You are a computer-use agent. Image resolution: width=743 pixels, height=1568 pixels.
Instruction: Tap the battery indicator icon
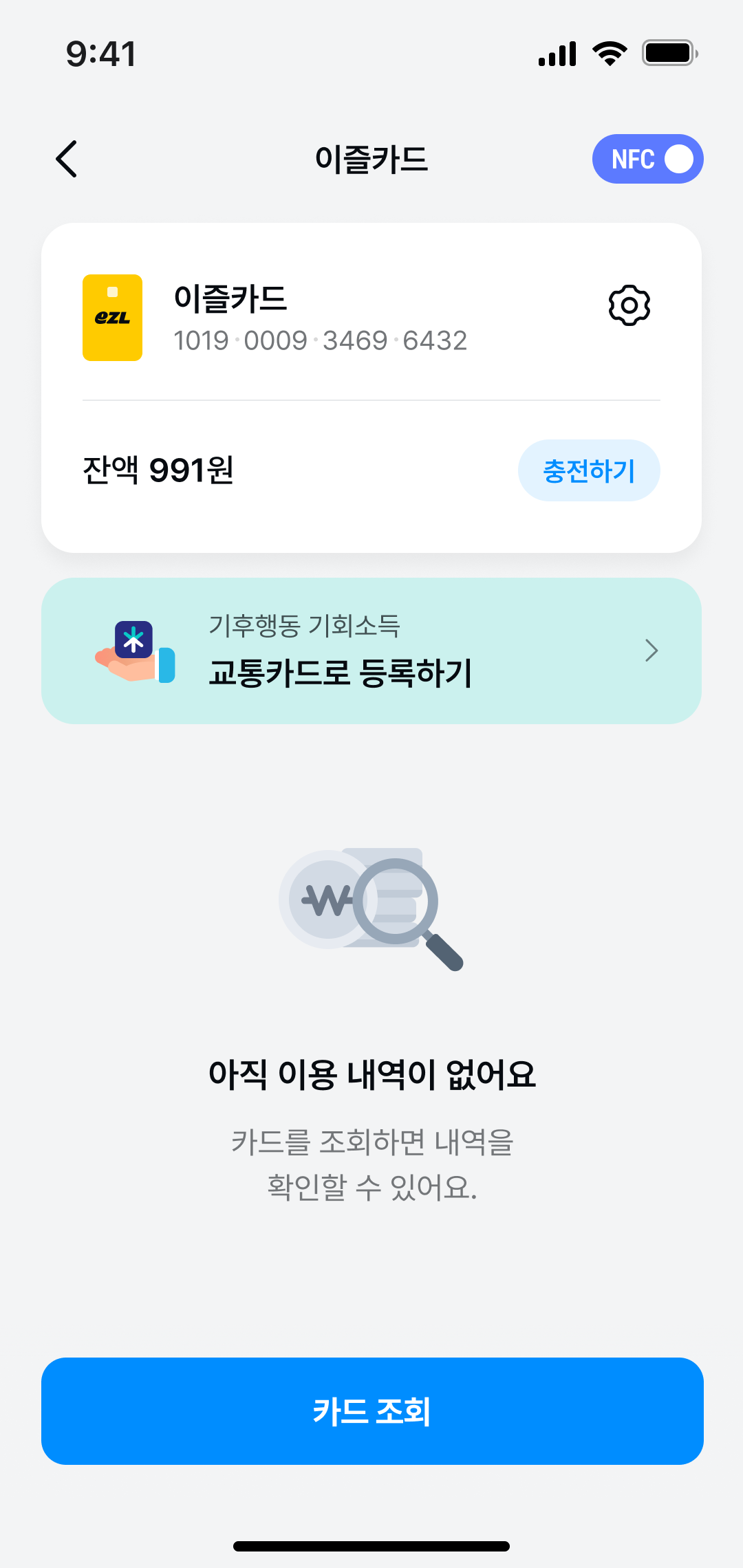[x=669, y=54]
